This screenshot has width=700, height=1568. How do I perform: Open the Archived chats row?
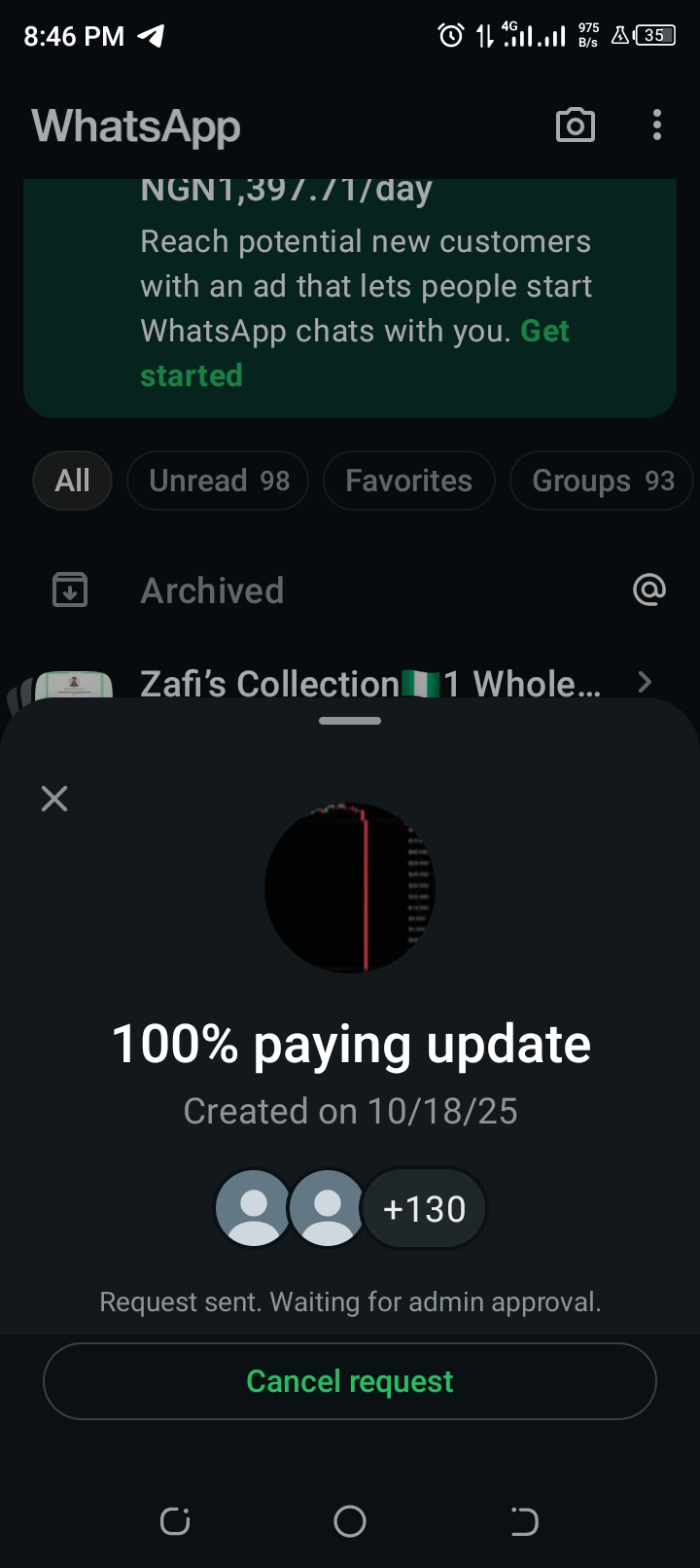(x=212, y=590)
